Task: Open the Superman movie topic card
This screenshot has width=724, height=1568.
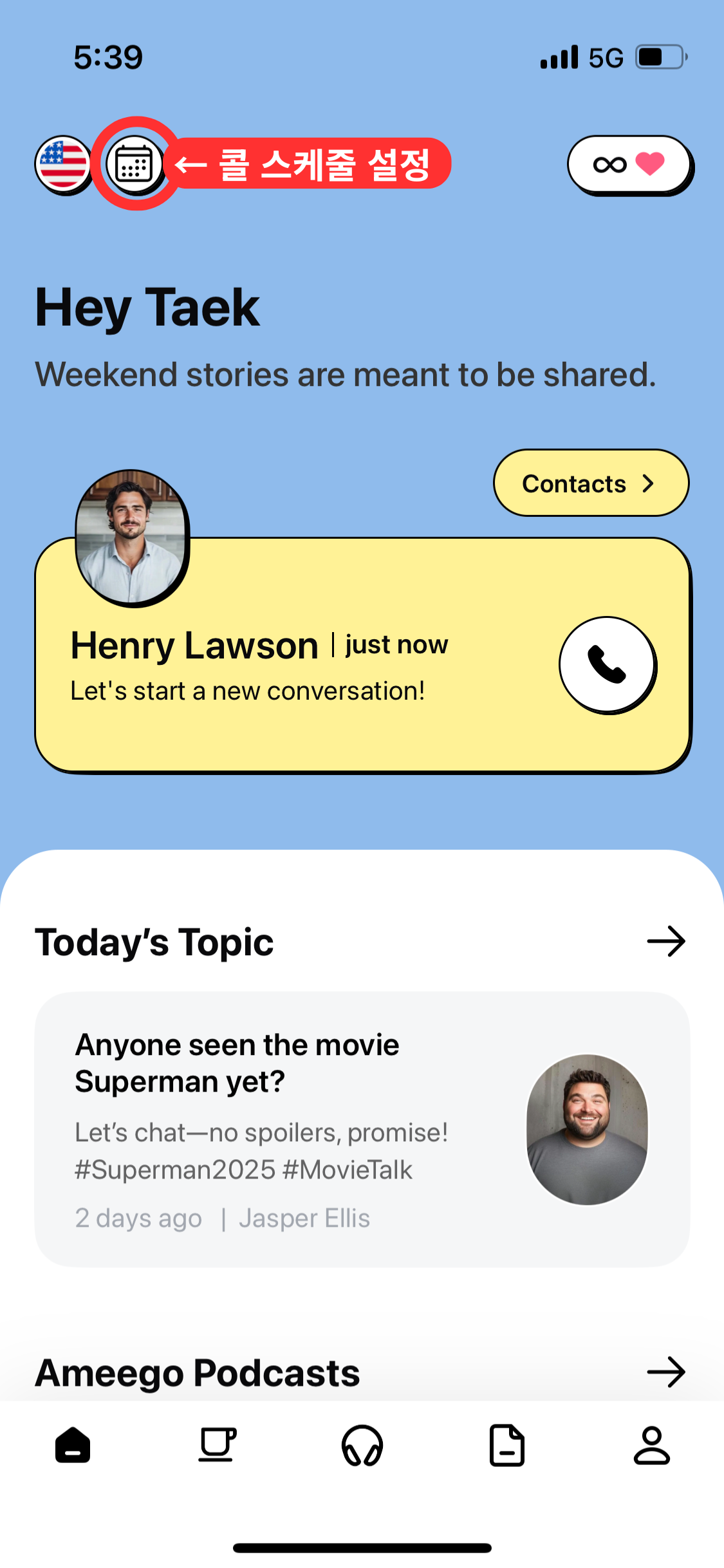Action: pyautogui.click(x=362, y=1130)
